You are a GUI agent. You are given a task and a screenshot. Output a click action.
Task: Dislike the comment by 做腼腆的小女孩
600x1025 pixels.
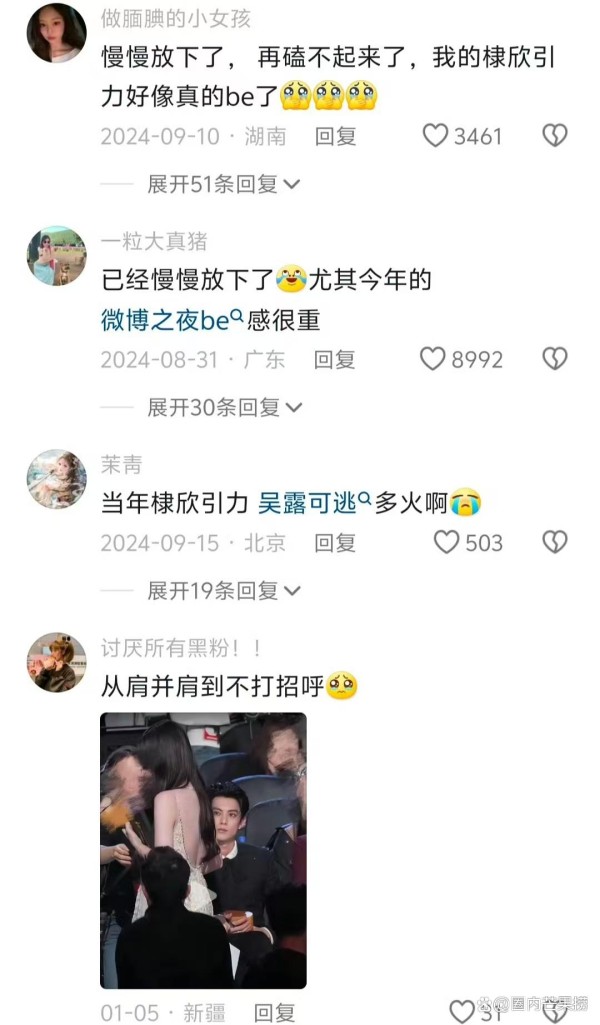point(555,136)
